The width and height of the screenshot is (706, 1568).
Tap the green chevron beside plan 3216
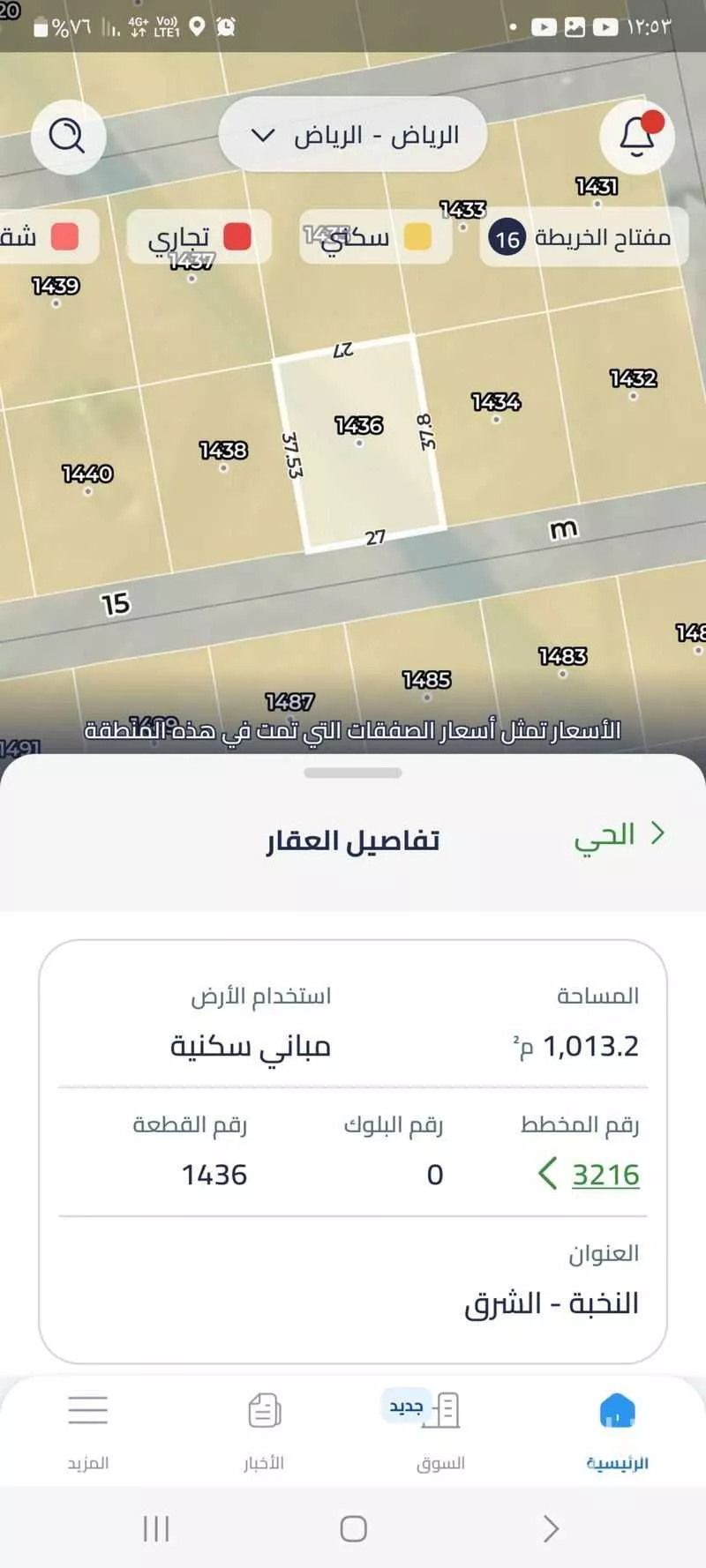point(546,1175)
